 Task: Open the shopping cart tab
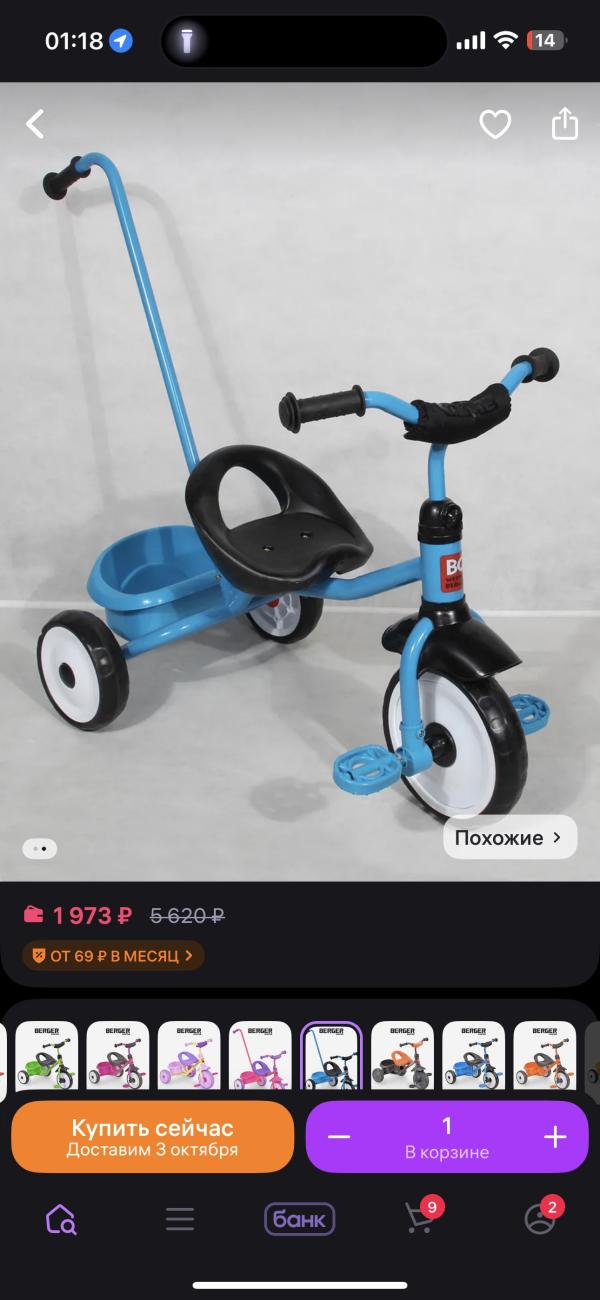point(420,1219)
